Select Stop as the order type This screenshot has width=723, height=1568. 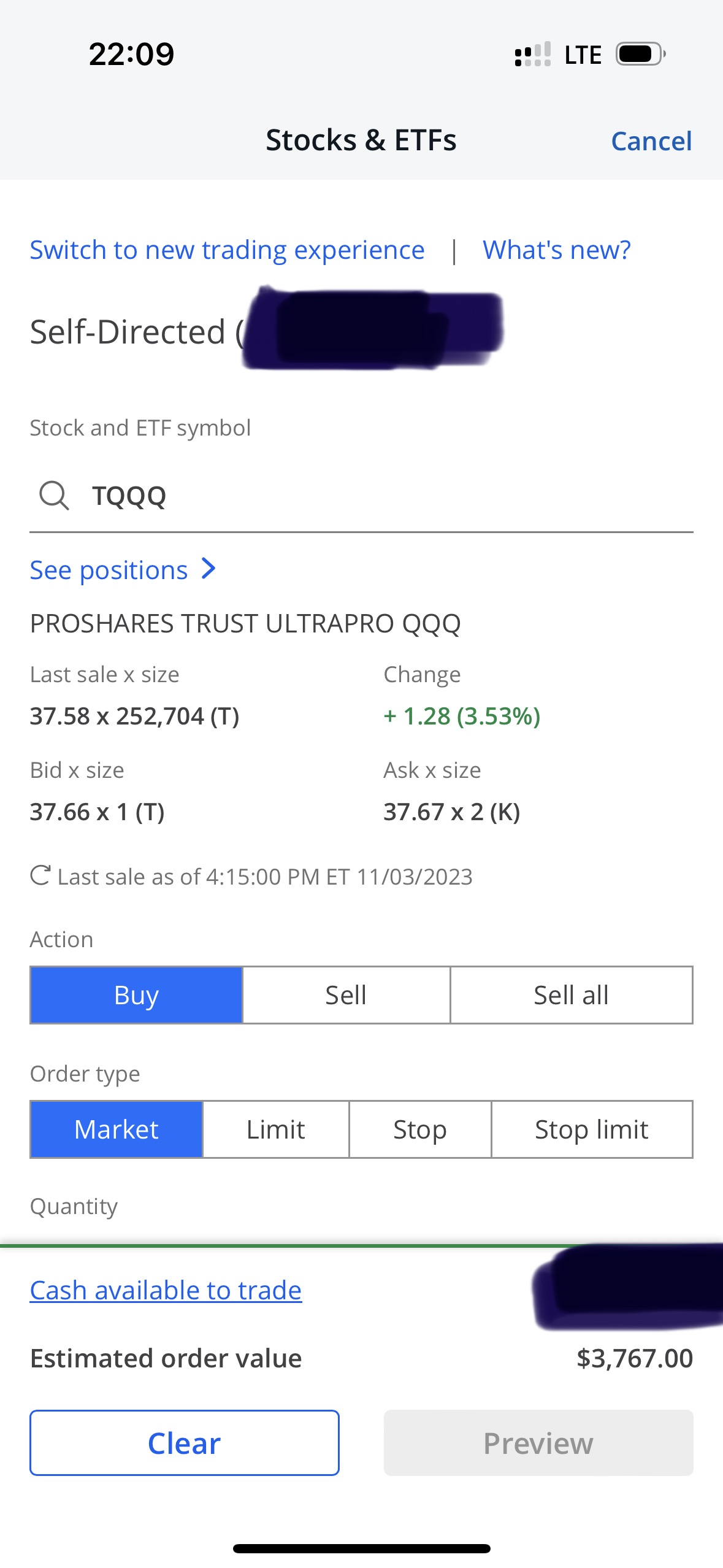coord(419,1129)
